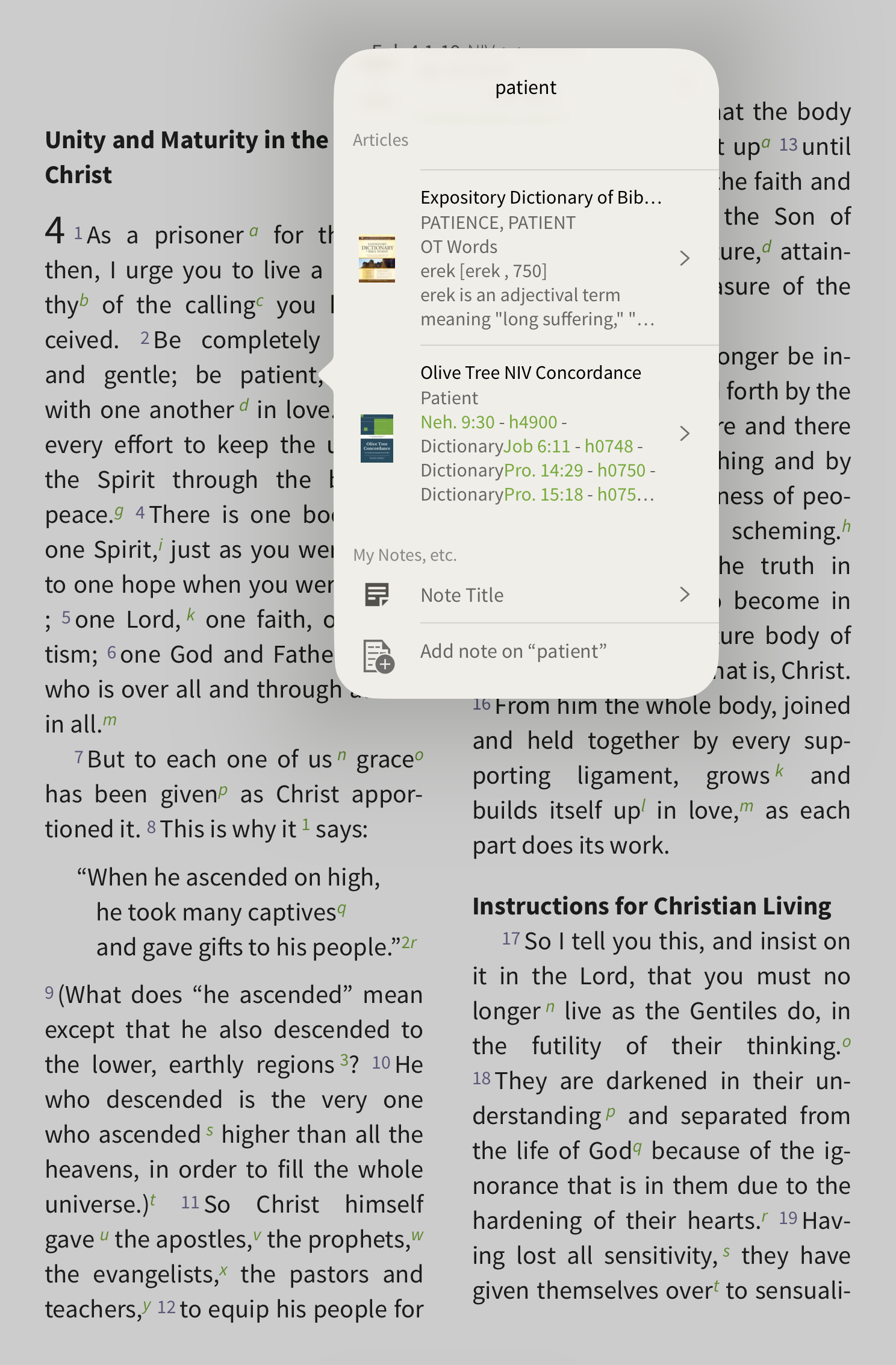This screenshot has height=1365, width=896.
Task: Add note on "patient"
Action: click(513, 652)
